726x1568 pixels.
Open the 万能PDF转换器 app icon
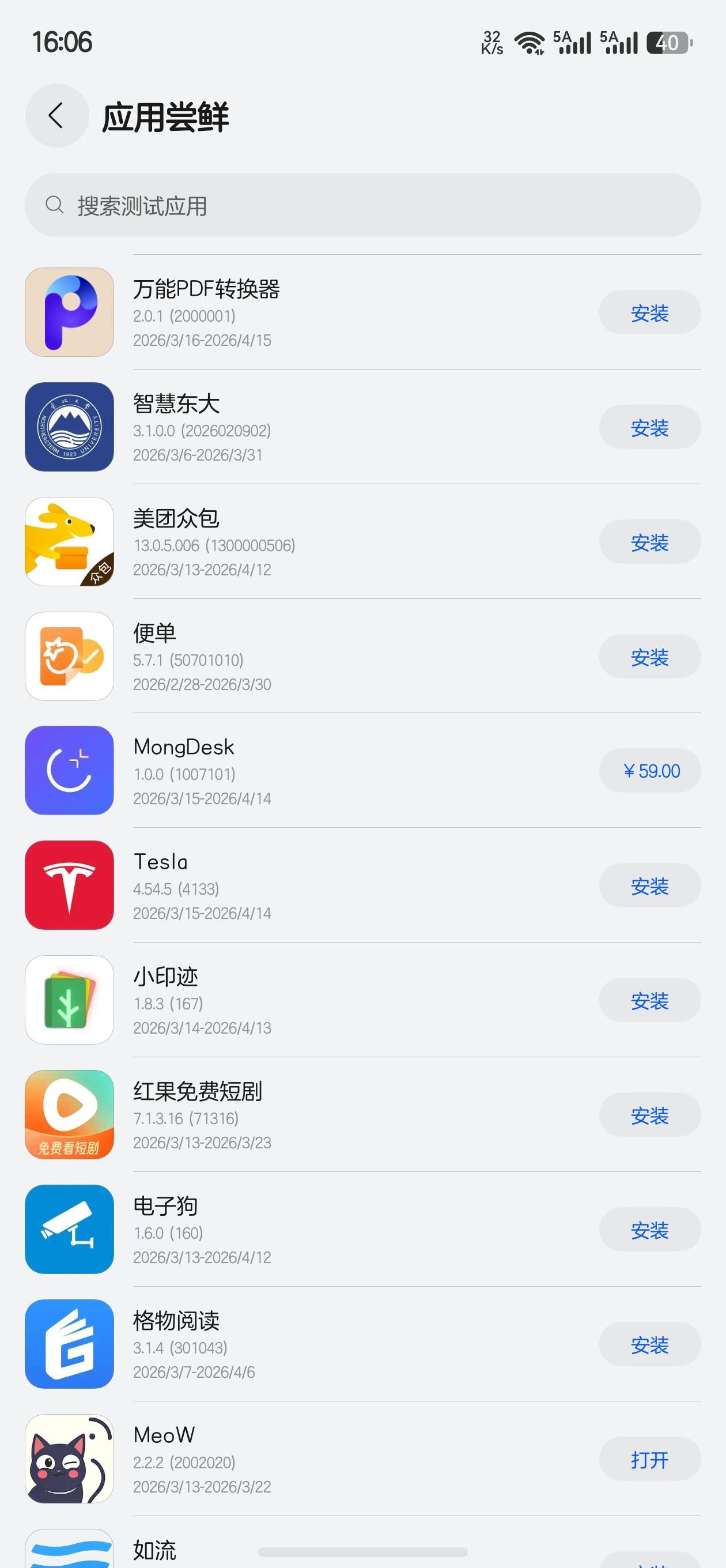(x=69, y=313)
